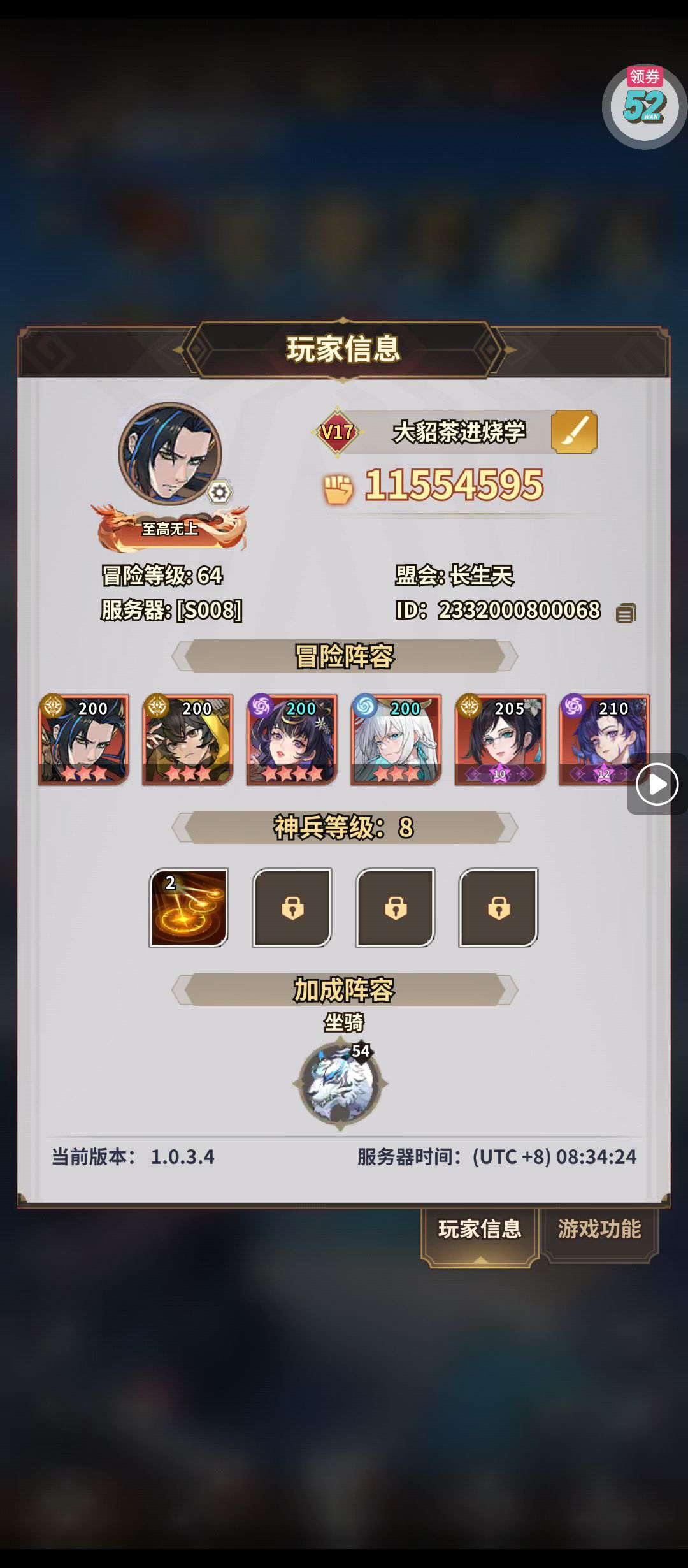
Task: Open the white-haired level 200 hero
Action: 396,739
